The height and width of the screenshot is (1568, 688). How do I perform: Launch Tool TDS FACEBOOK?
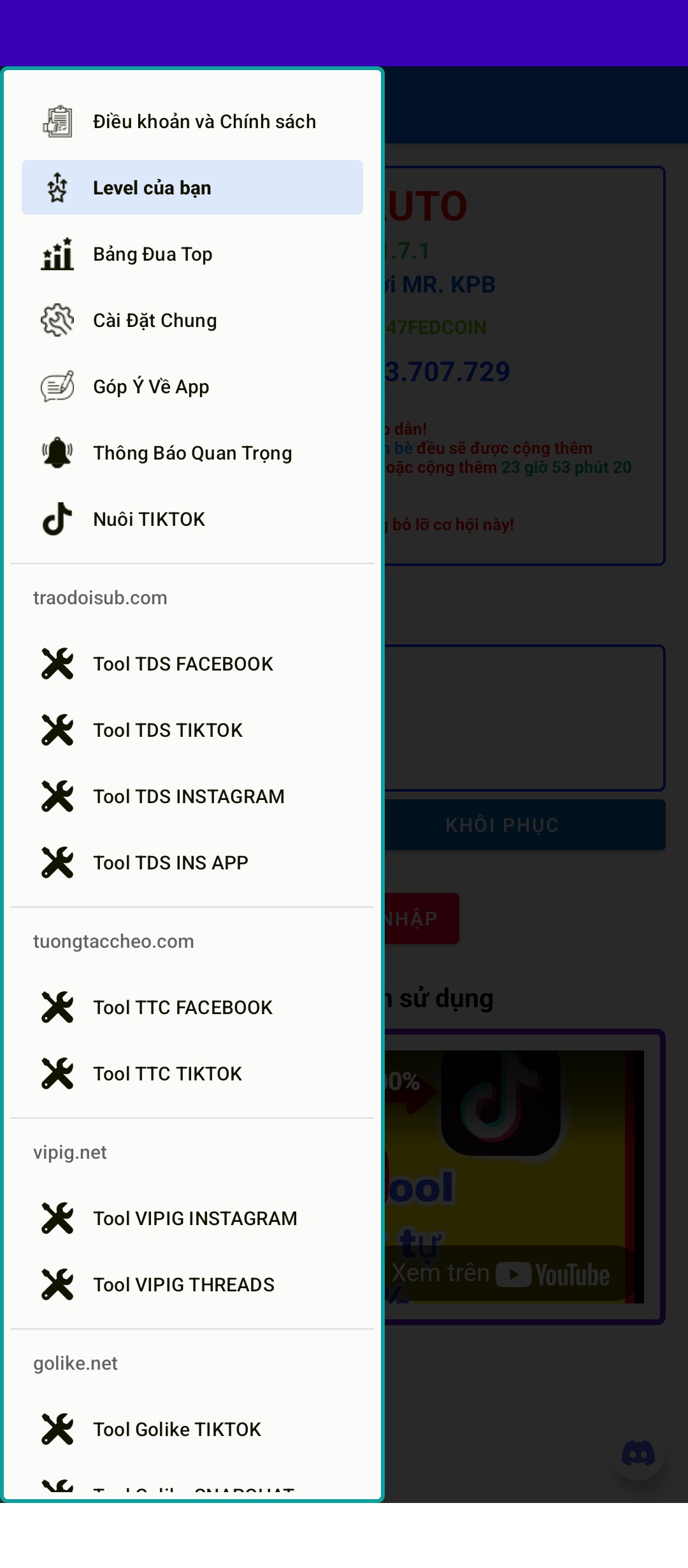pos(192,664)
